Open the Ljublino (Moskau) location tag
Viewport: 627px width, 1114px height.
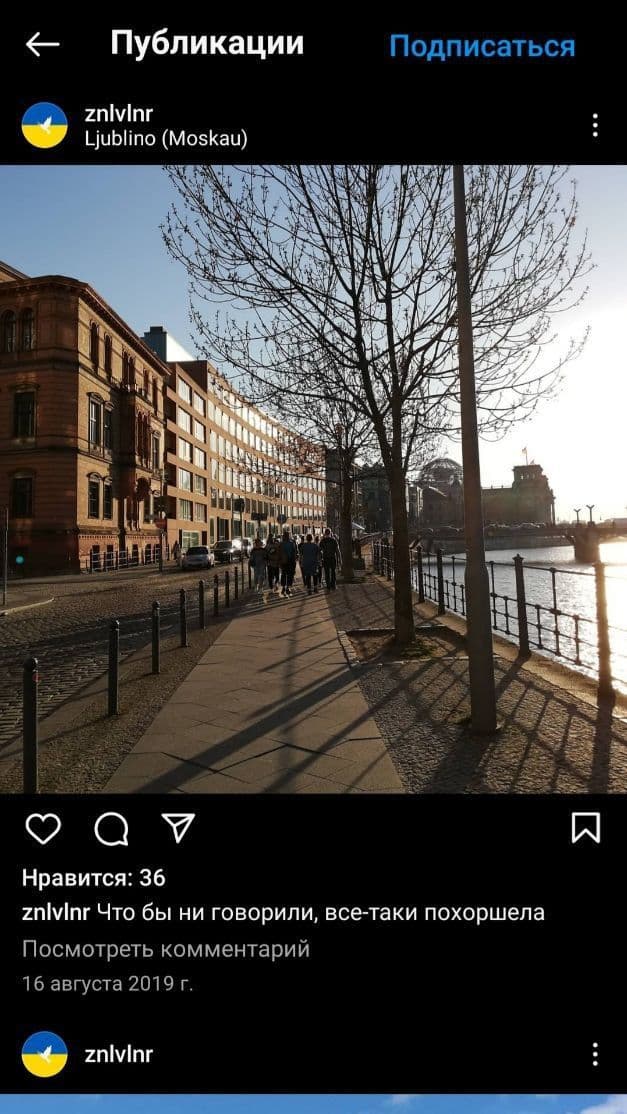point(166,139)
